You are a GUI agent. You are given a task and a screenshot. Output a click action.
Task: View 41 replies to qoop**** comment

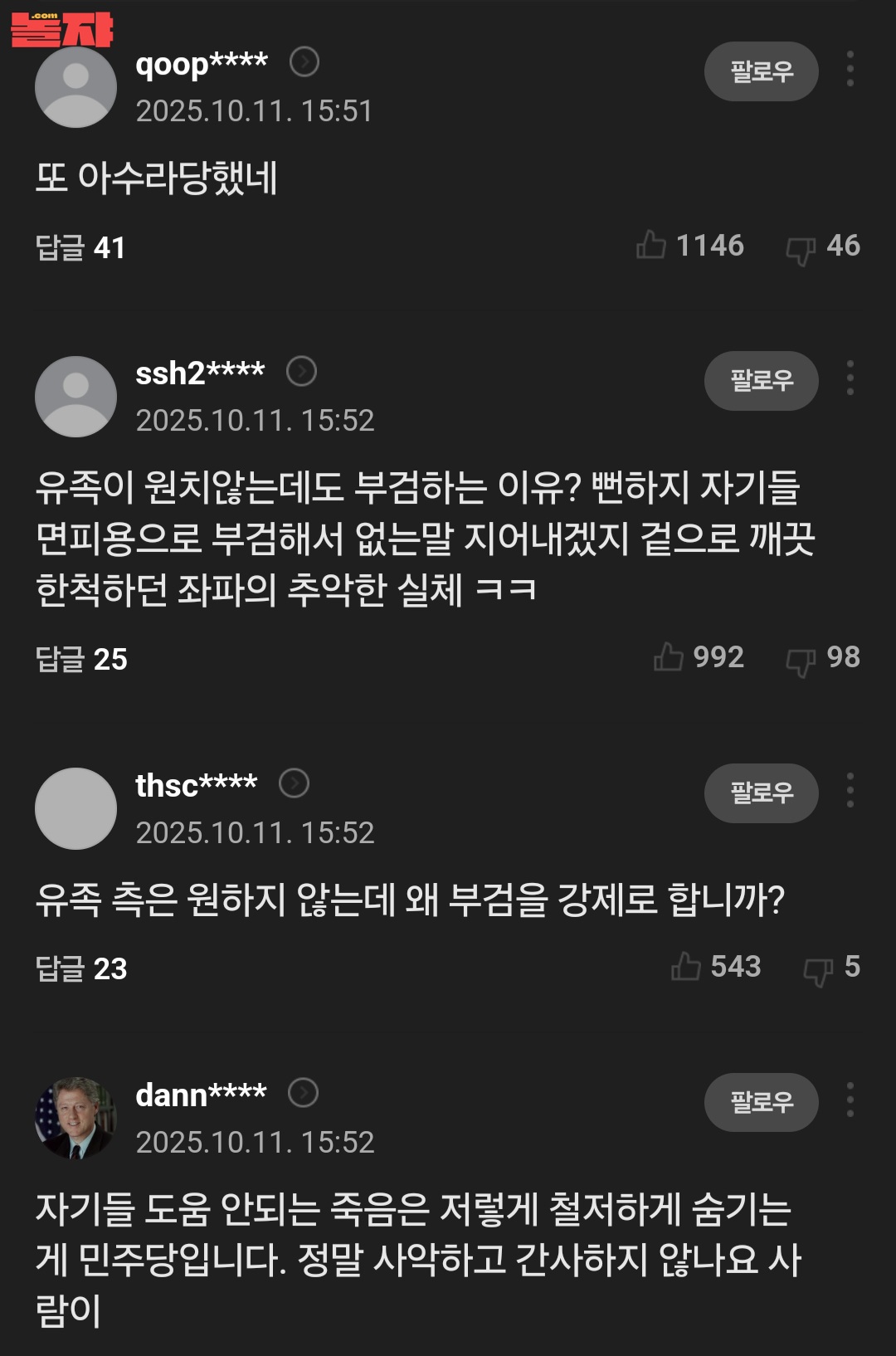80,247
